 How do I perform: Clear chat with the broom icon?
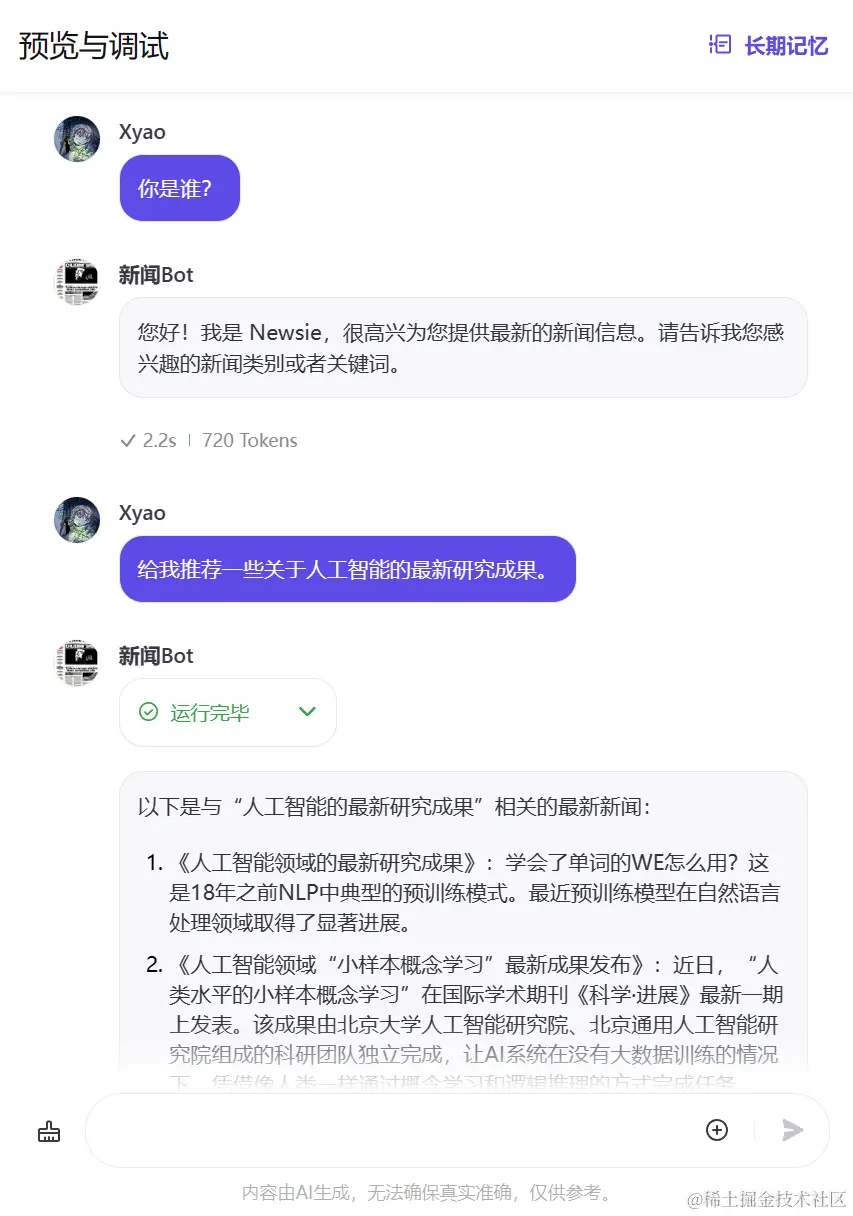[48, 1131]
